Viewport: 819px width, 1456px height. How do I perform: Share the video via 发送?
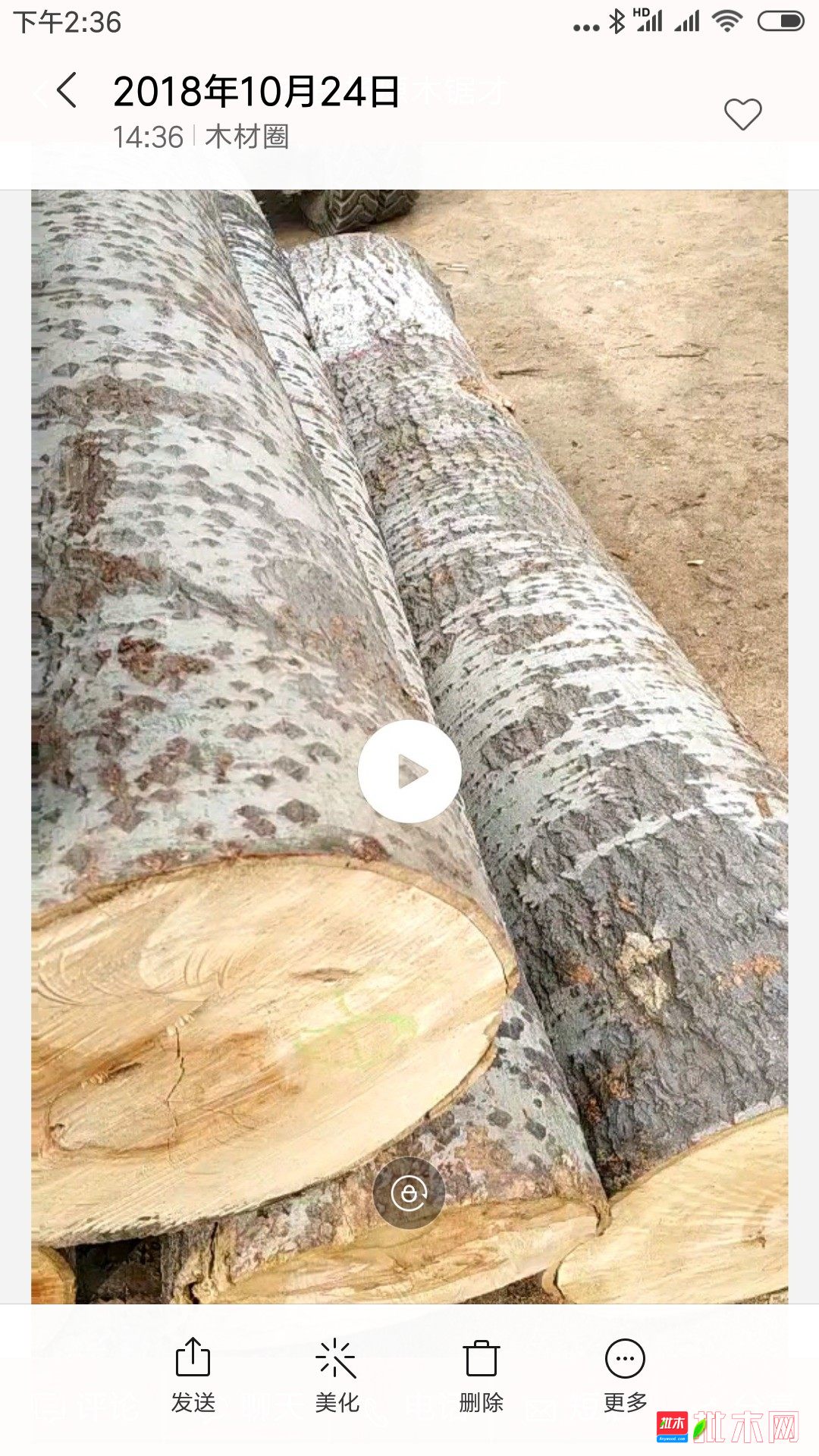click(193, 1376)
